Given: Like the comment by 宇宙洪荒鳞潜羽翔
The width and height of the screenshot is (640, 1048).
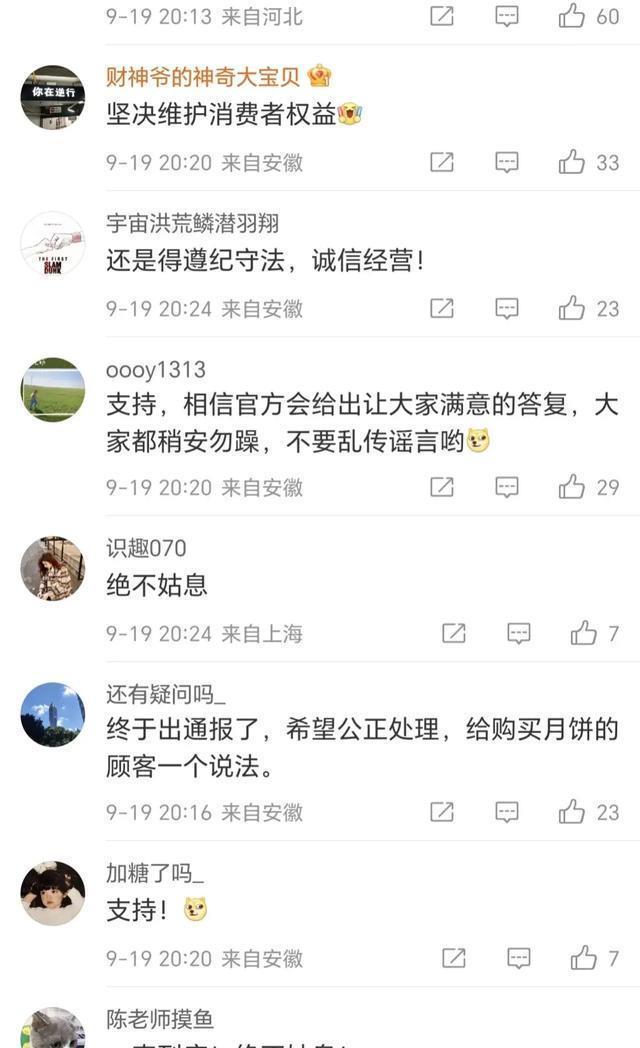Looking at the screenshot, I should pos(572,308).
